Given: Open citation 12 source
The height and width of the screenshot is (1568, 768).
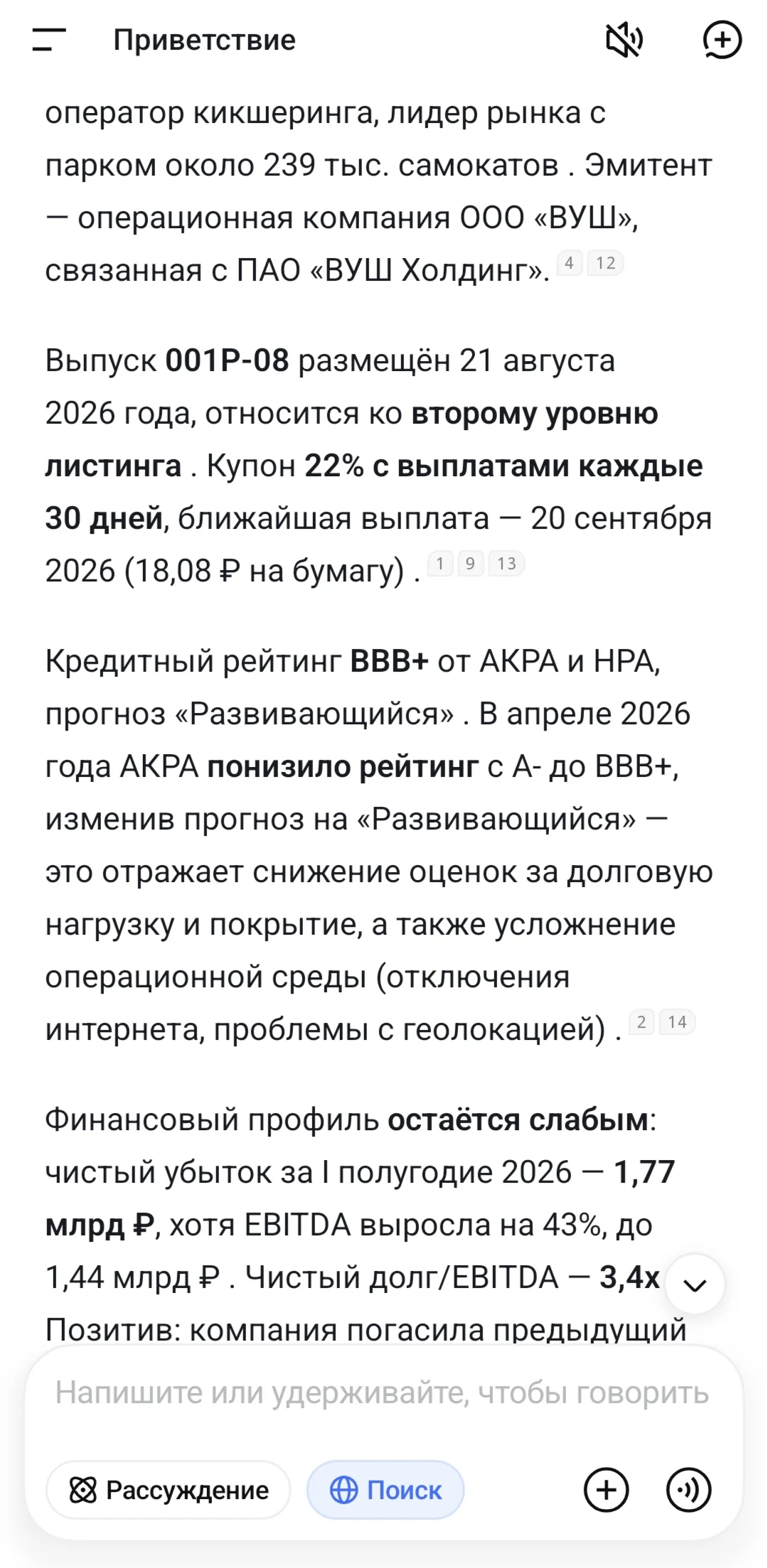Looking at the screenshot, I should [606, 264].
